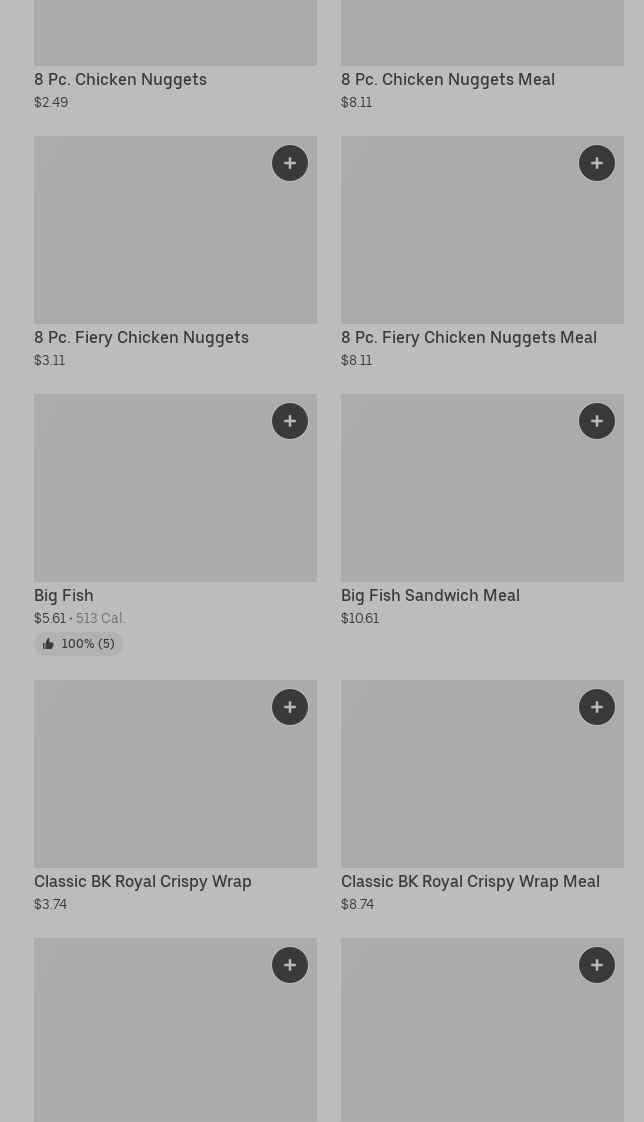Add Big Fish sandwich to order
Image resolution: width=644 pixels, height=1122 pixels.
pos(290,421)
